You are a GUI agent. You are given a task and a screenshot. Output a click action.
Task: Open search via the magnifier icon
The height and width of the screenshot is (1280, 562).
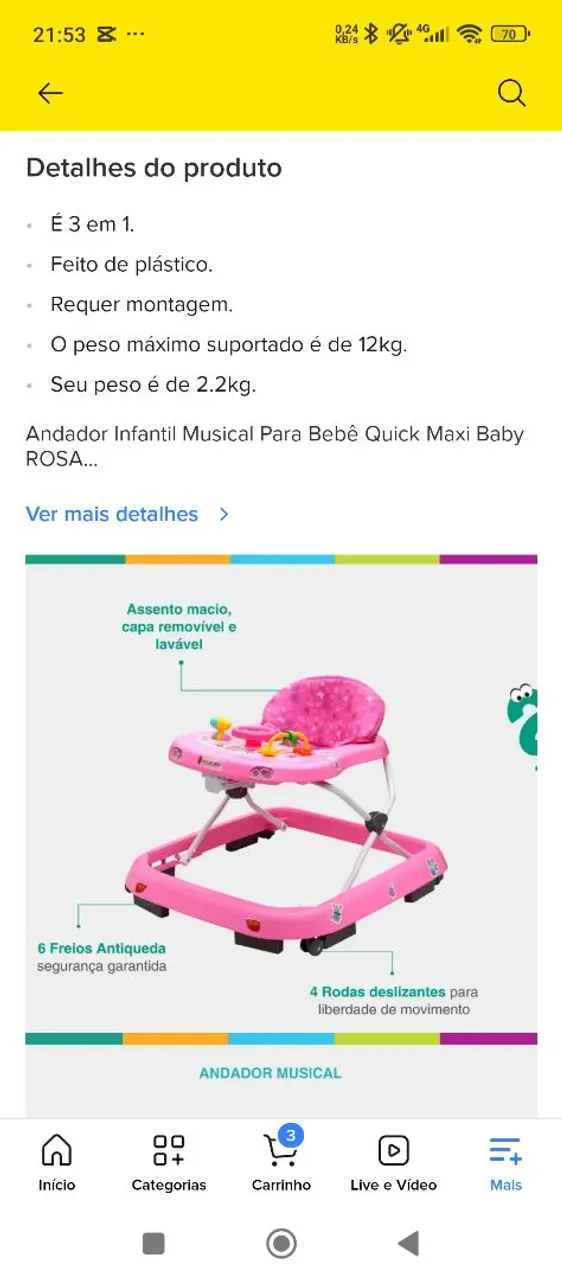511,93
